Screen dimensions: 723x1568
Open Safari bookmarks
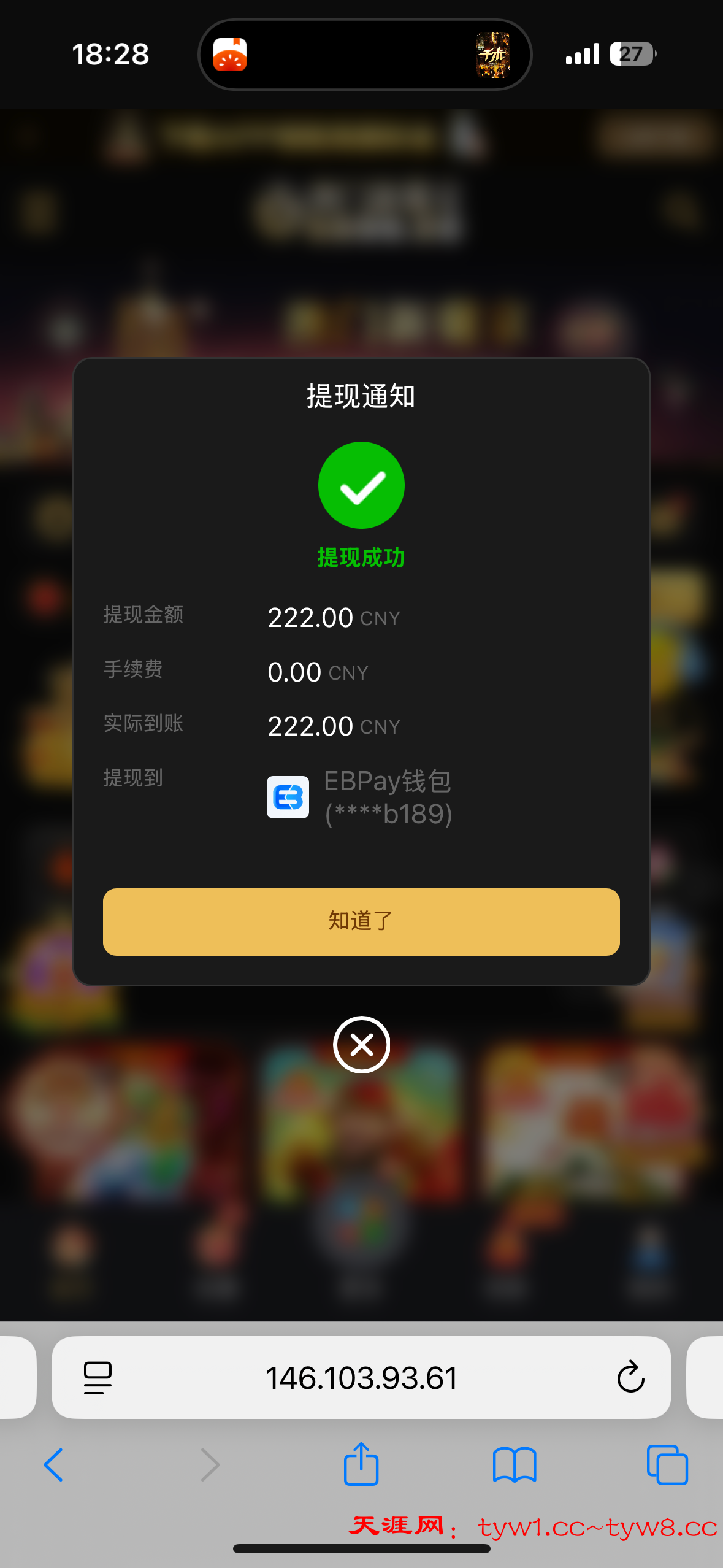(x=515, y=1465)
